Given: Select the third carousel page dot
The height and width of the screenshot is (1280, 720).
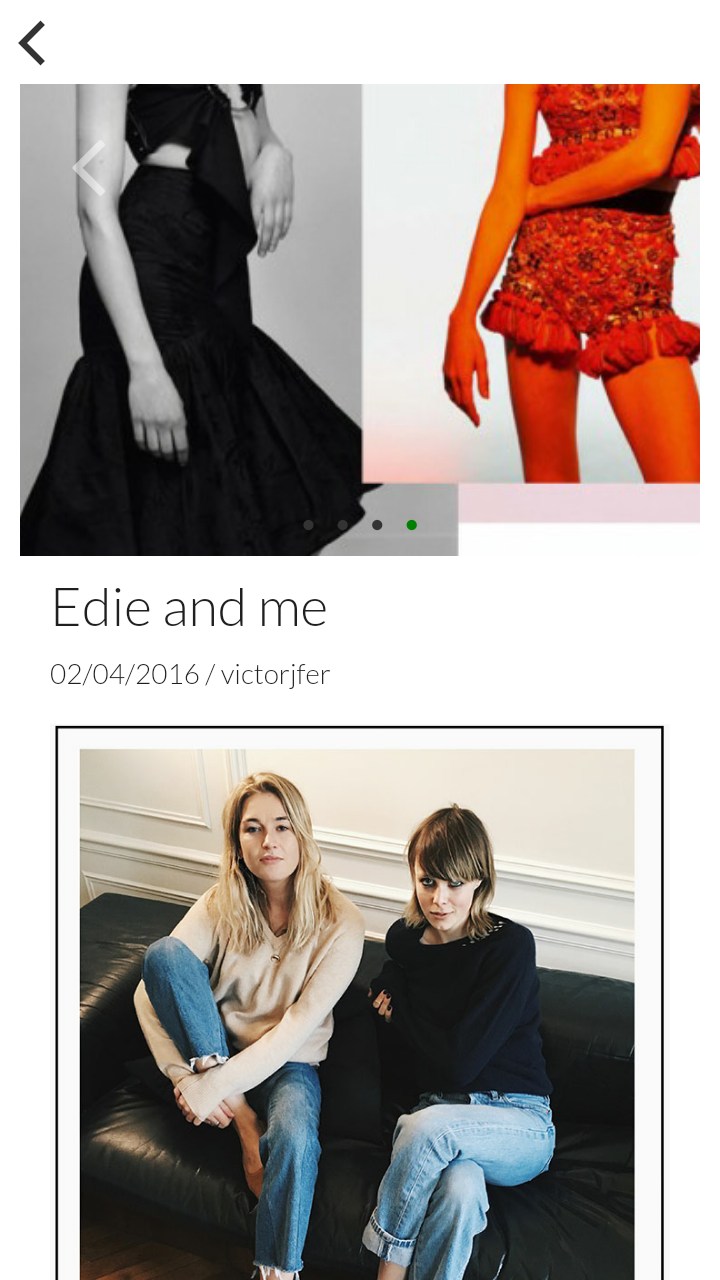Looking at the screenshot, I should (377, 525).
